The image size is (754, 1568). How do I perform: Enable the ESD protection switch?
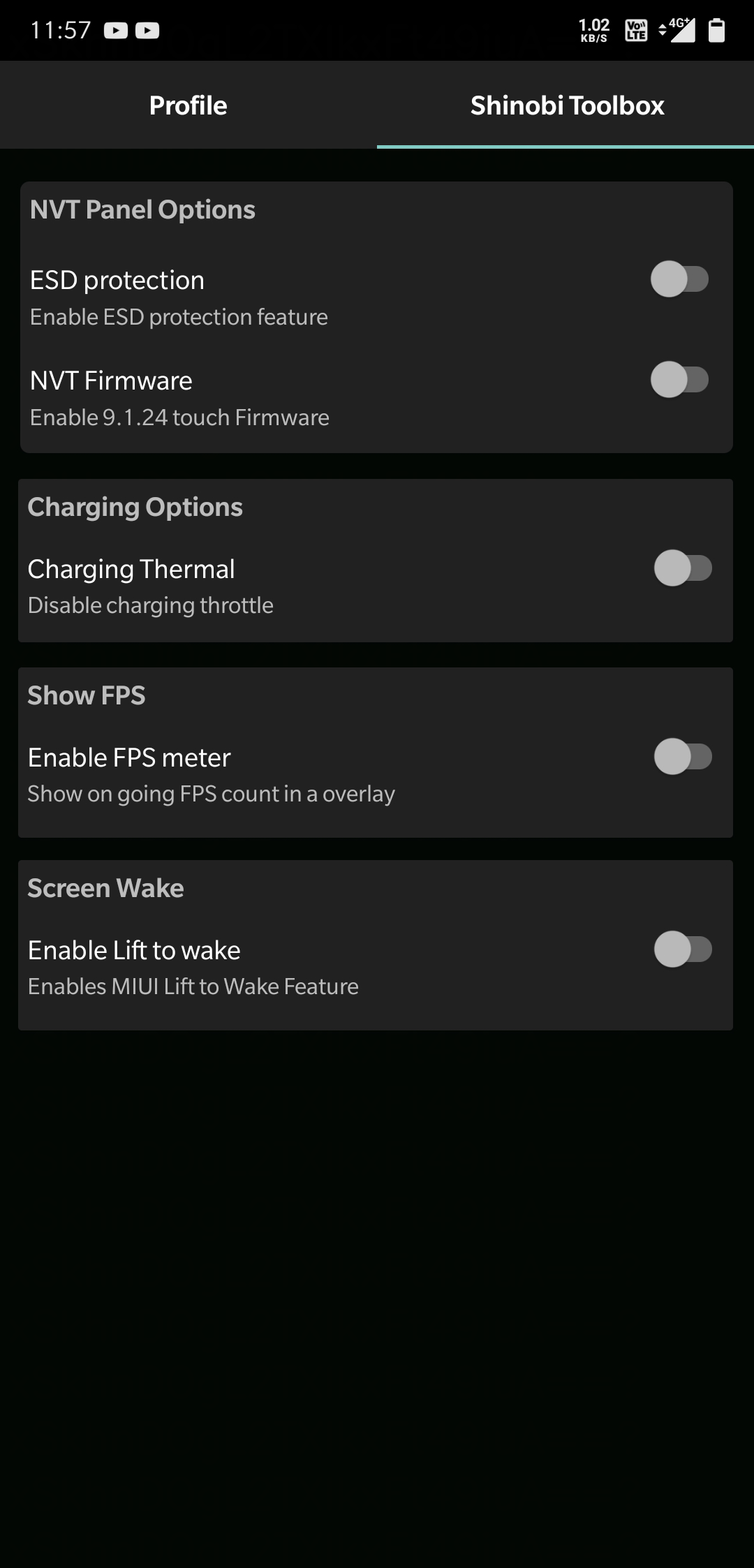click(680, 279)
